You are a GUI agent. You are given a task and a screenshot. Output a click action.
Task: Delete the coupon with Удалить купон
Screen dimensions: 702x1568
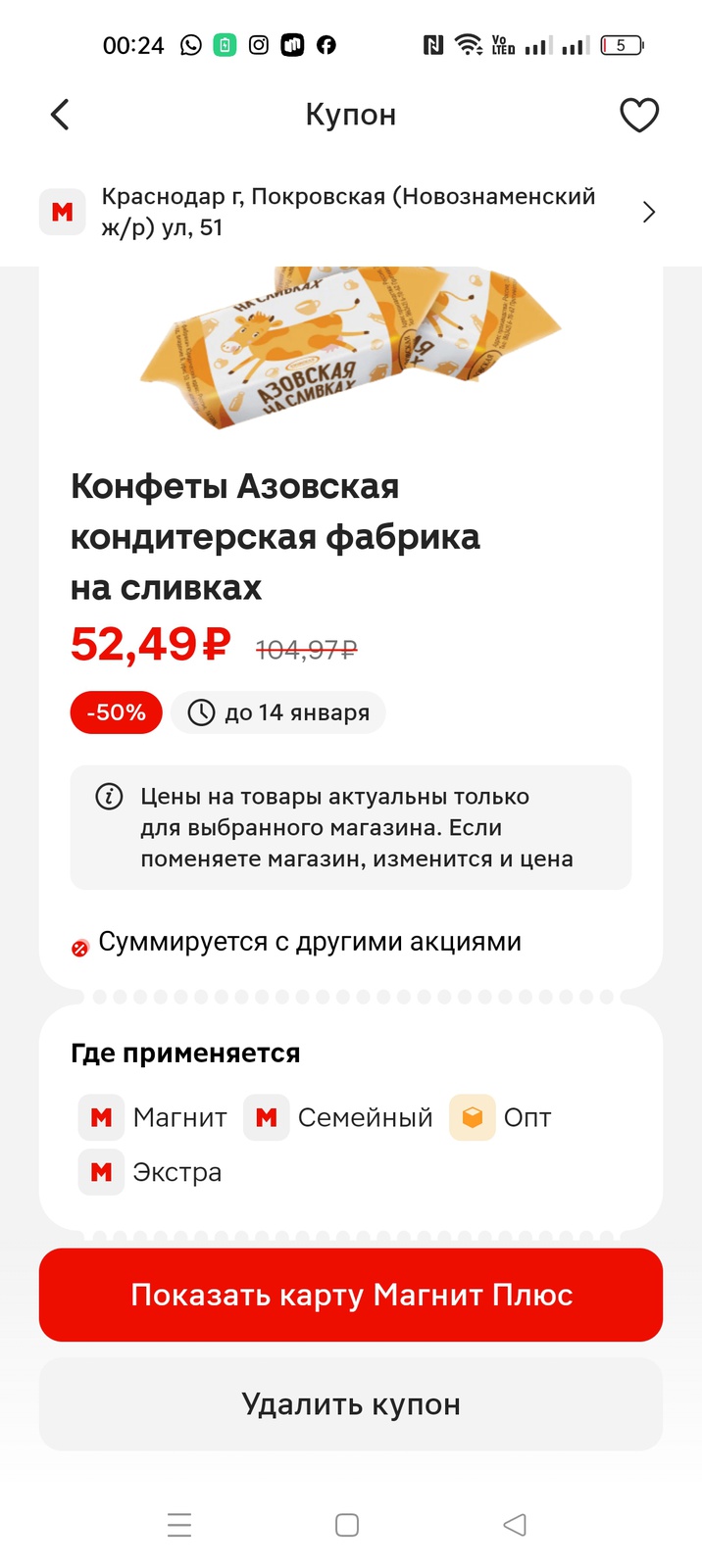[351, 1404]
